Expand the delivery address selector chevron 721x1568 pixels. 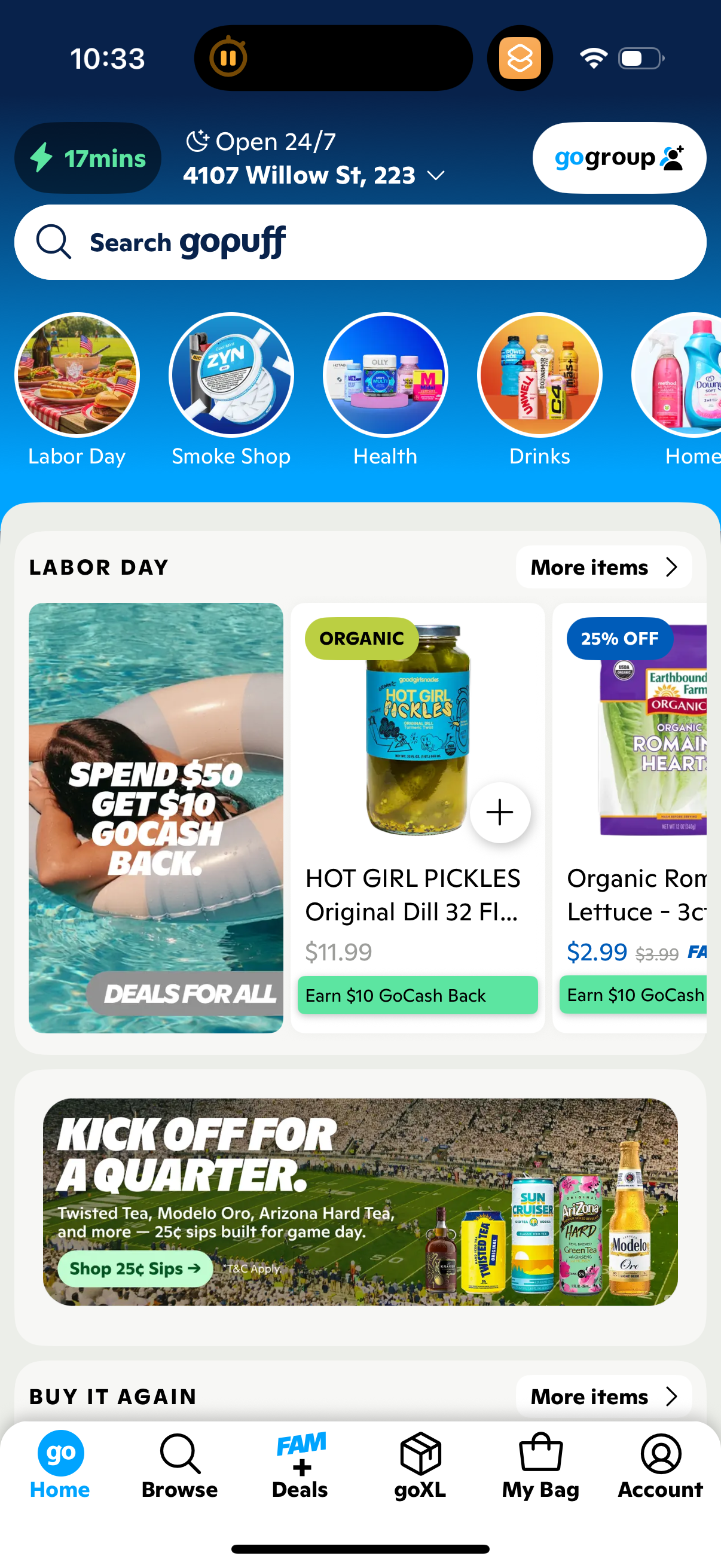tap(438, 175)
